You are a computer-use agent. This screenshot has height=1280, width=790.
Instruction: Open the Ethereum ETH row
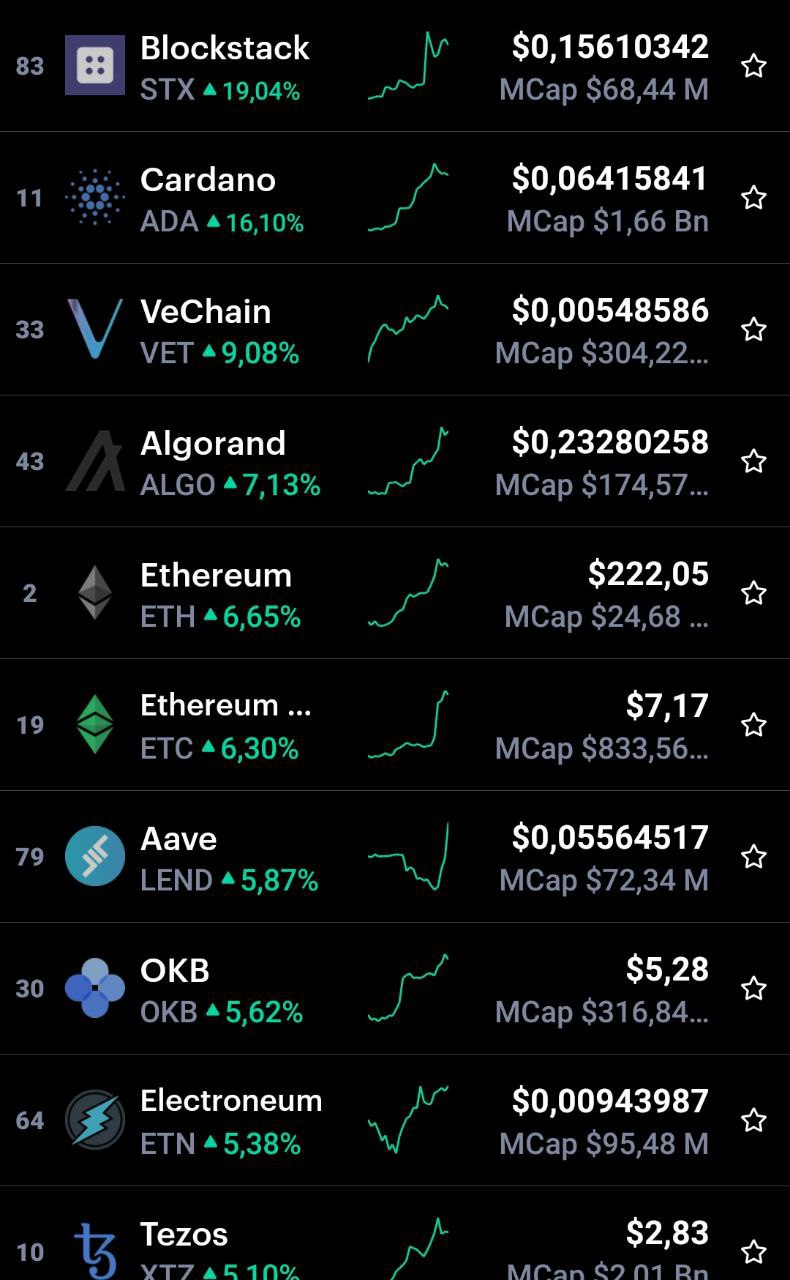tap(395, 593)
